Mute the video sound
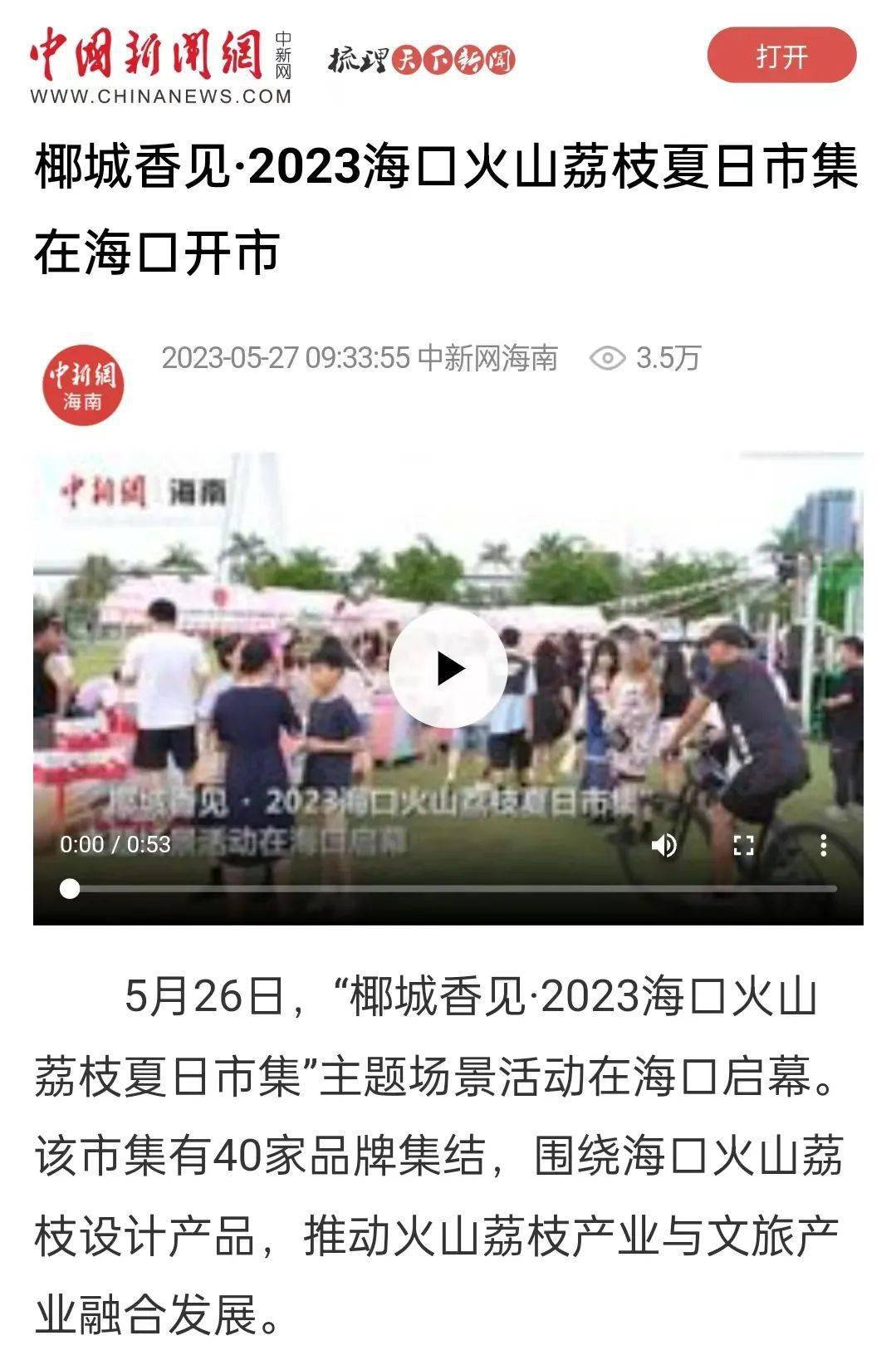The height and width of the screenshot is (1365, 896). (664, 845)
